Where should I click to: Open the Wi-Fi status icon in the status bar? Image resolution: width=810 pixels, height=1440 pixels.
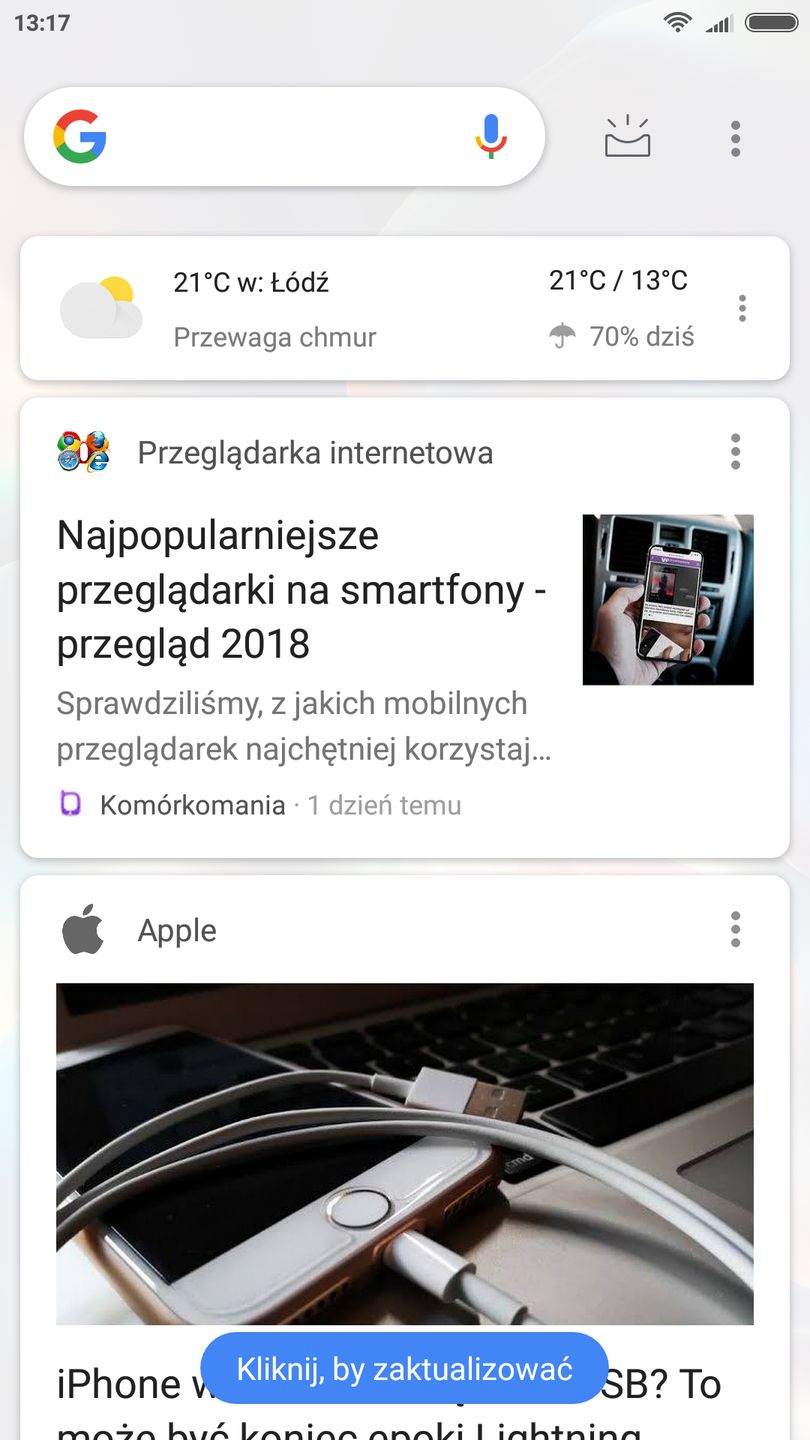pos(677,21)
